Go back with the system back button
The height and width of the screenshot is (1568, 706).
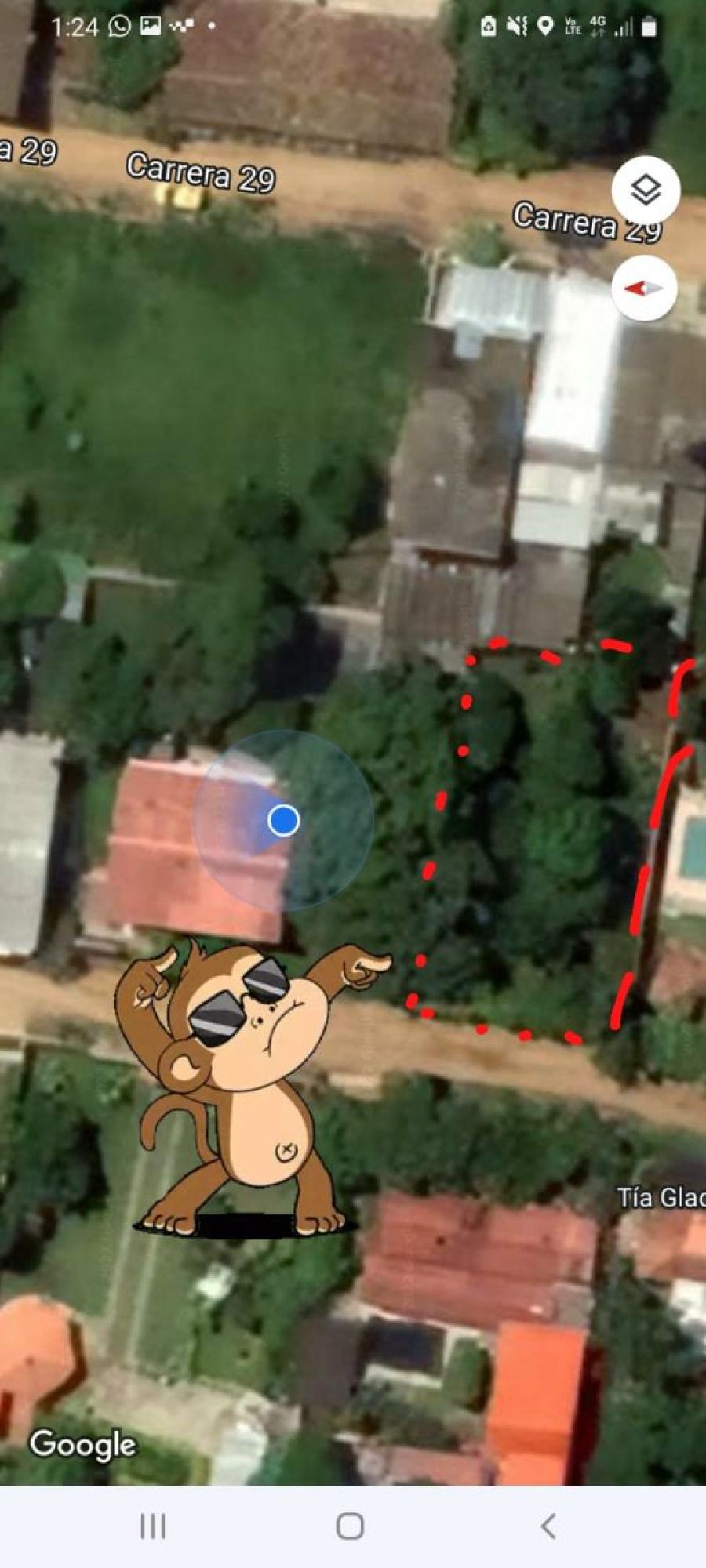click(x=548, y=1526)
